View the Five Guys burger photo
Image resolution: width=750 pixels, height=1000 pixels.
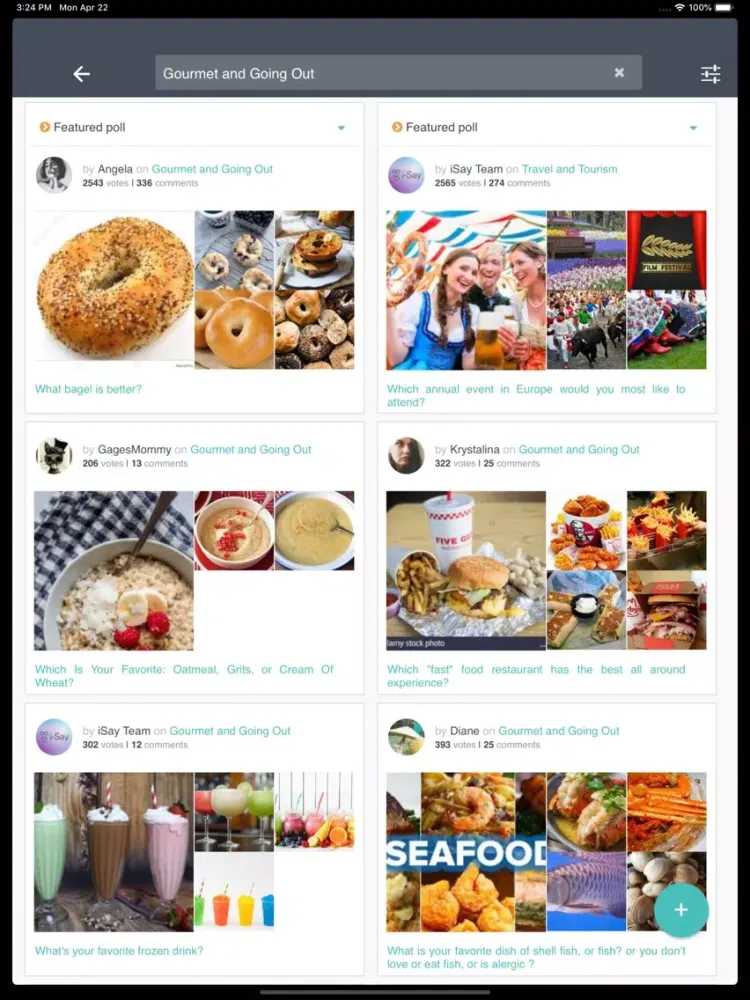(466, 570)
